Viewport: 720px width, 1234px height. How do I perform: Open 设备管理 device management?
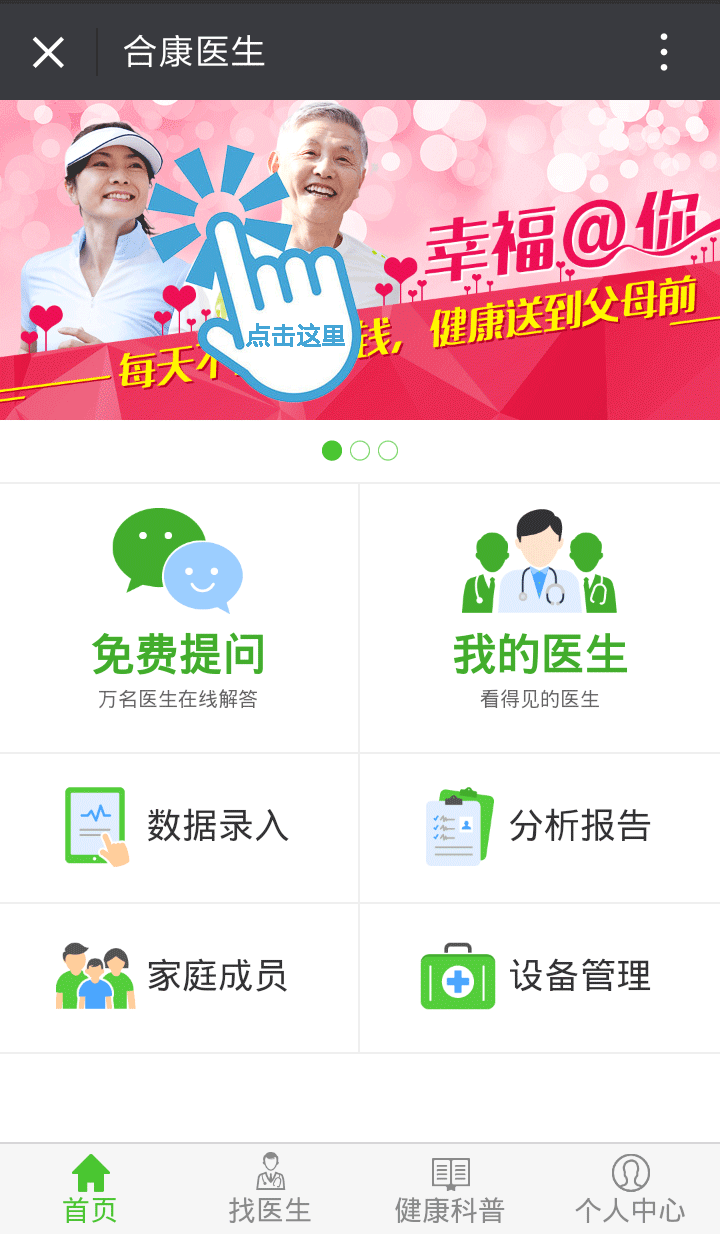(x=540, y=977)
